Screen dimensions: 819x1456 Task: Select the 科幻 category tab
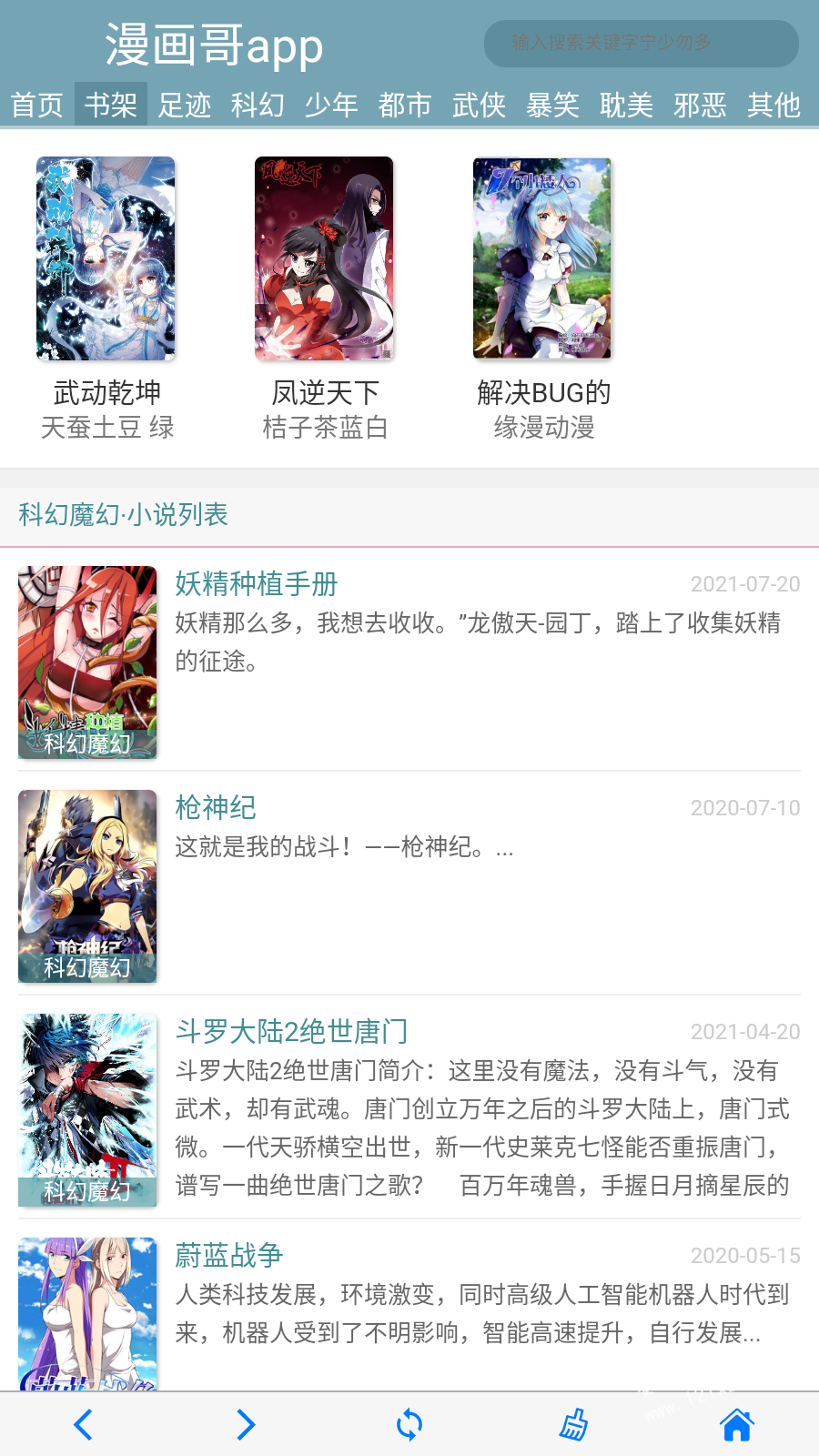[258, 105]
